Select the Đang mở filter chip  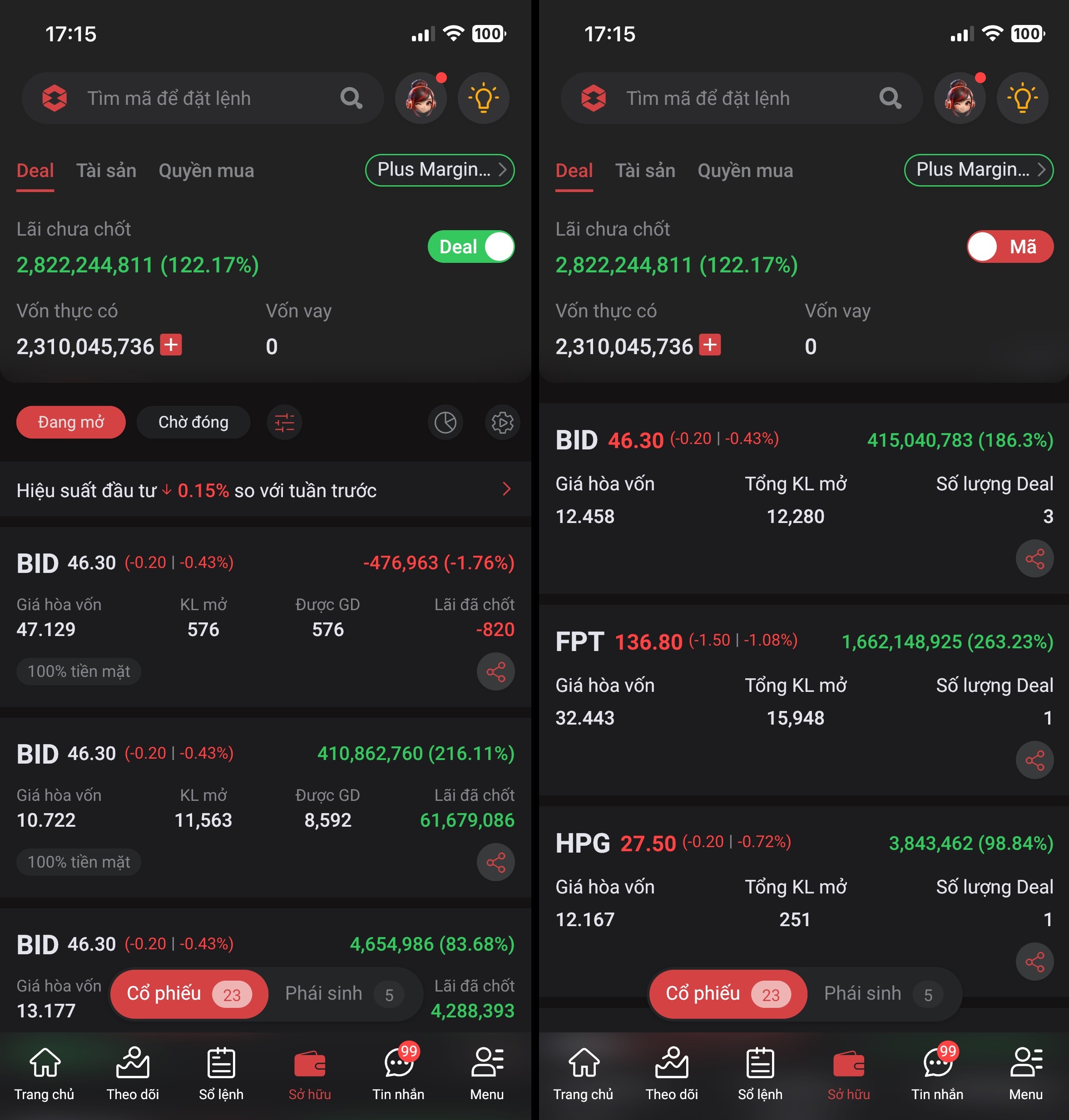coord(71,422)
